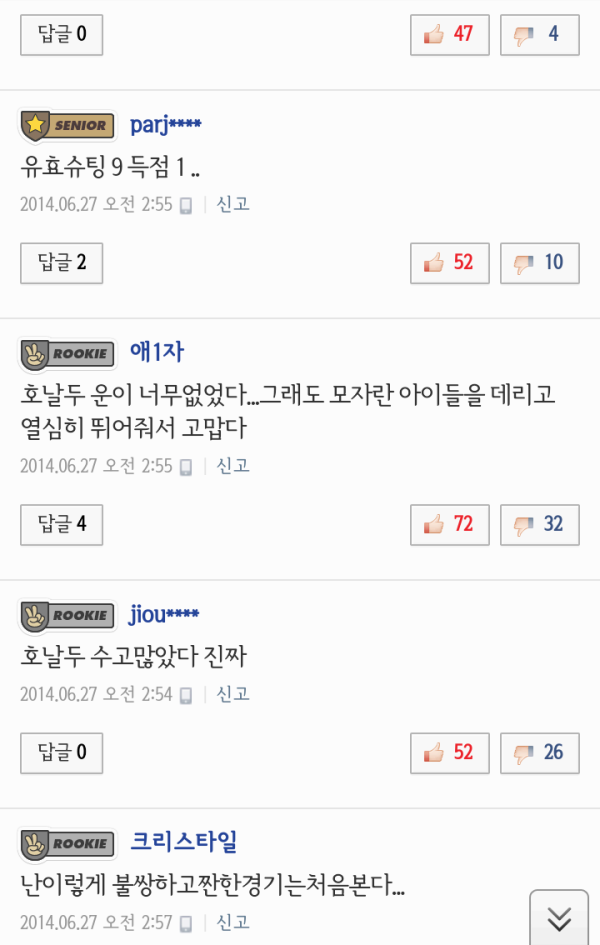Image resolution: width=600 pixels, height=945 pixels.
Task: Dislike the top comment with 4 dislikes
Action: click(539, 34)
